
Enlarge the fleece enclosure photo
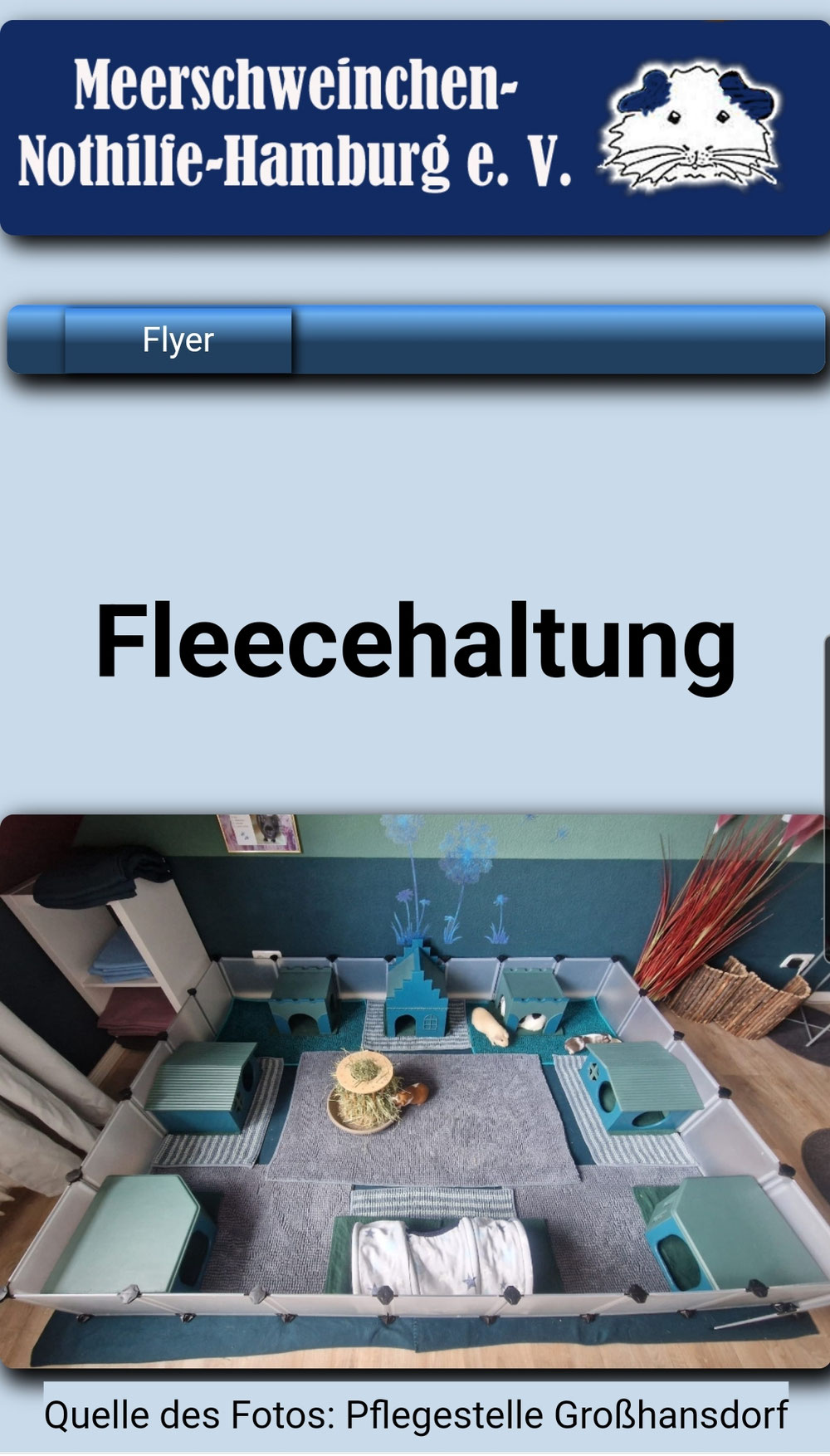(x=413, y=1089)
